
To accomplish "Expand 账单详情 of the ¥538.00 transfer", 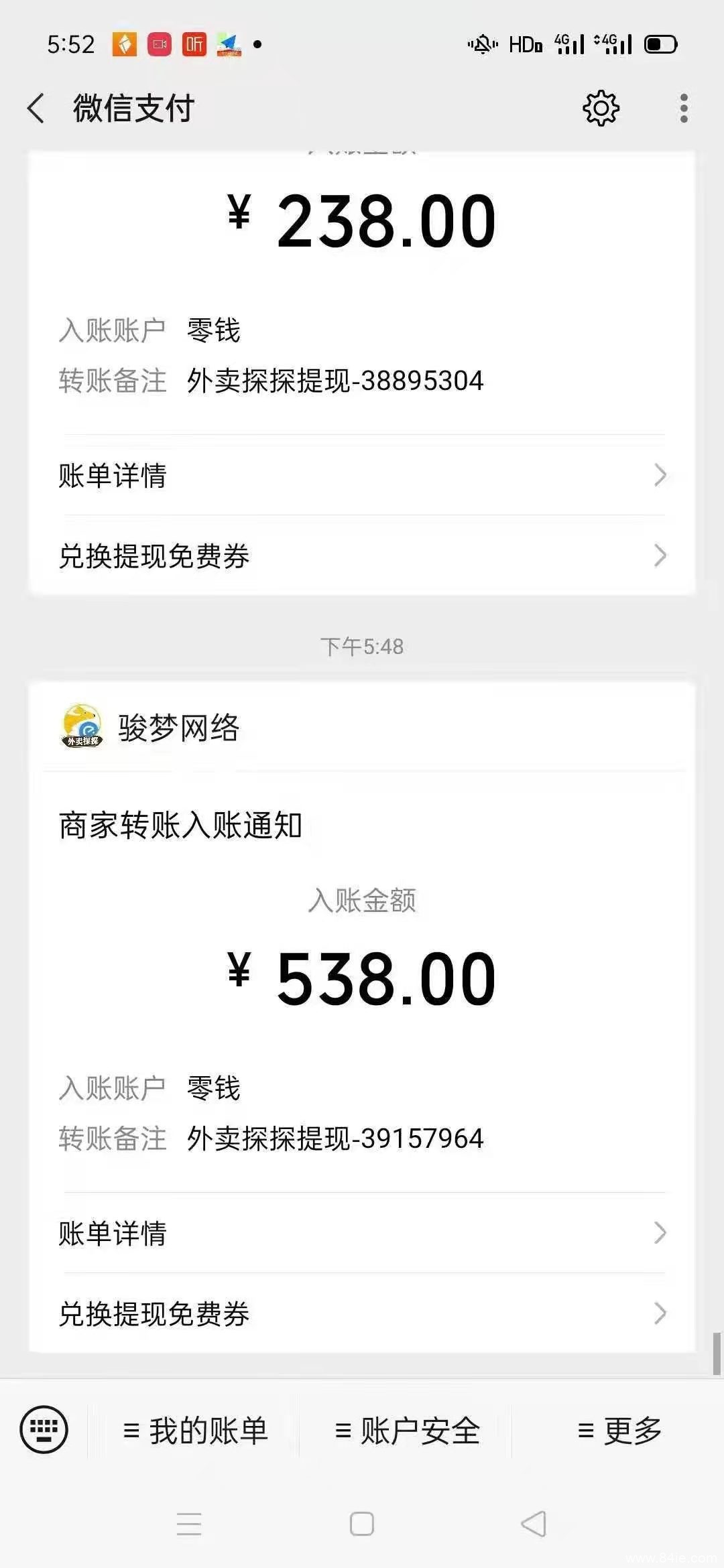I will (x=362, y=1232).
